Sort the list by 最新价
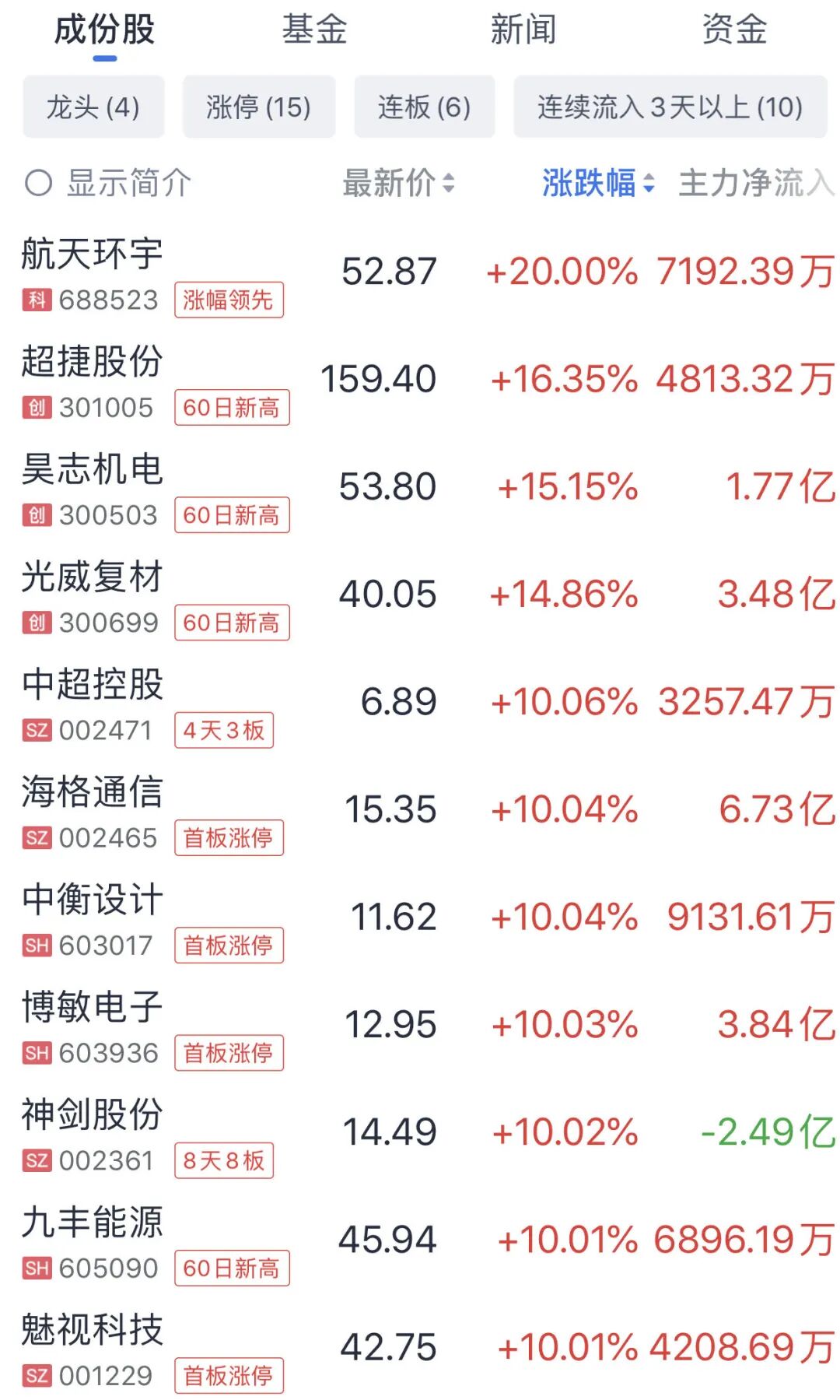 pyautogui.click(x=398, y=184)
